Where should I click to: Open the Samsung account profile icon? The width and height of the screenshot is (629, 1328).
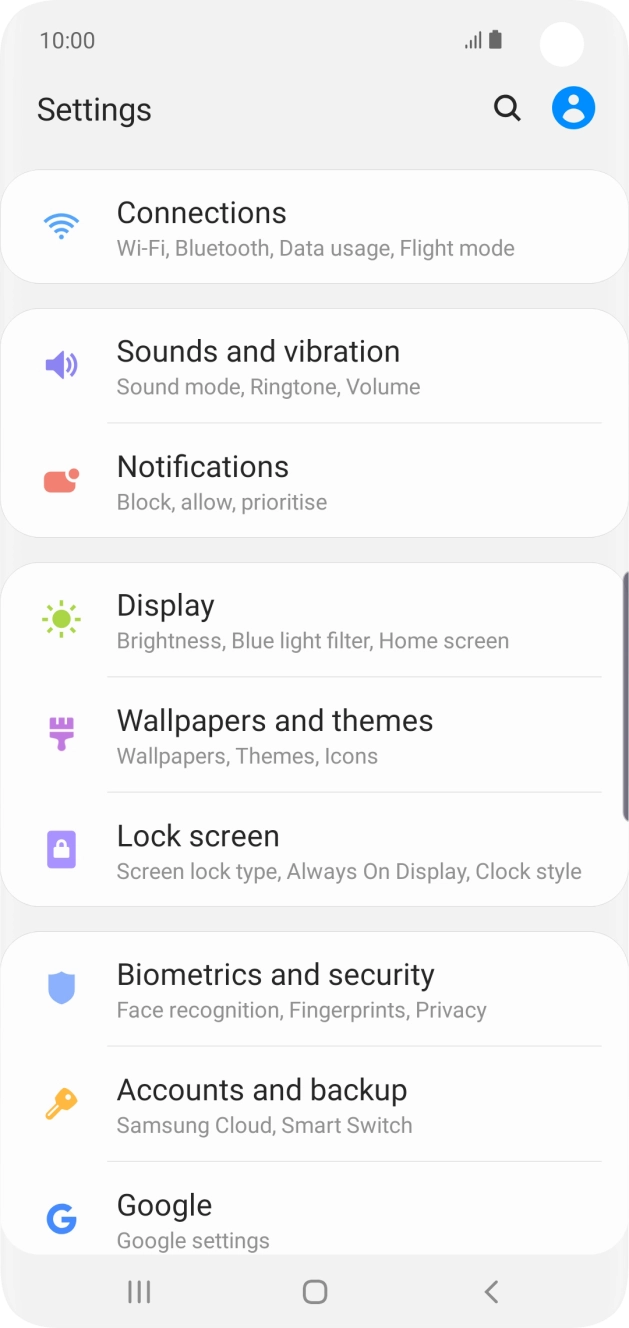coord(573,108)
